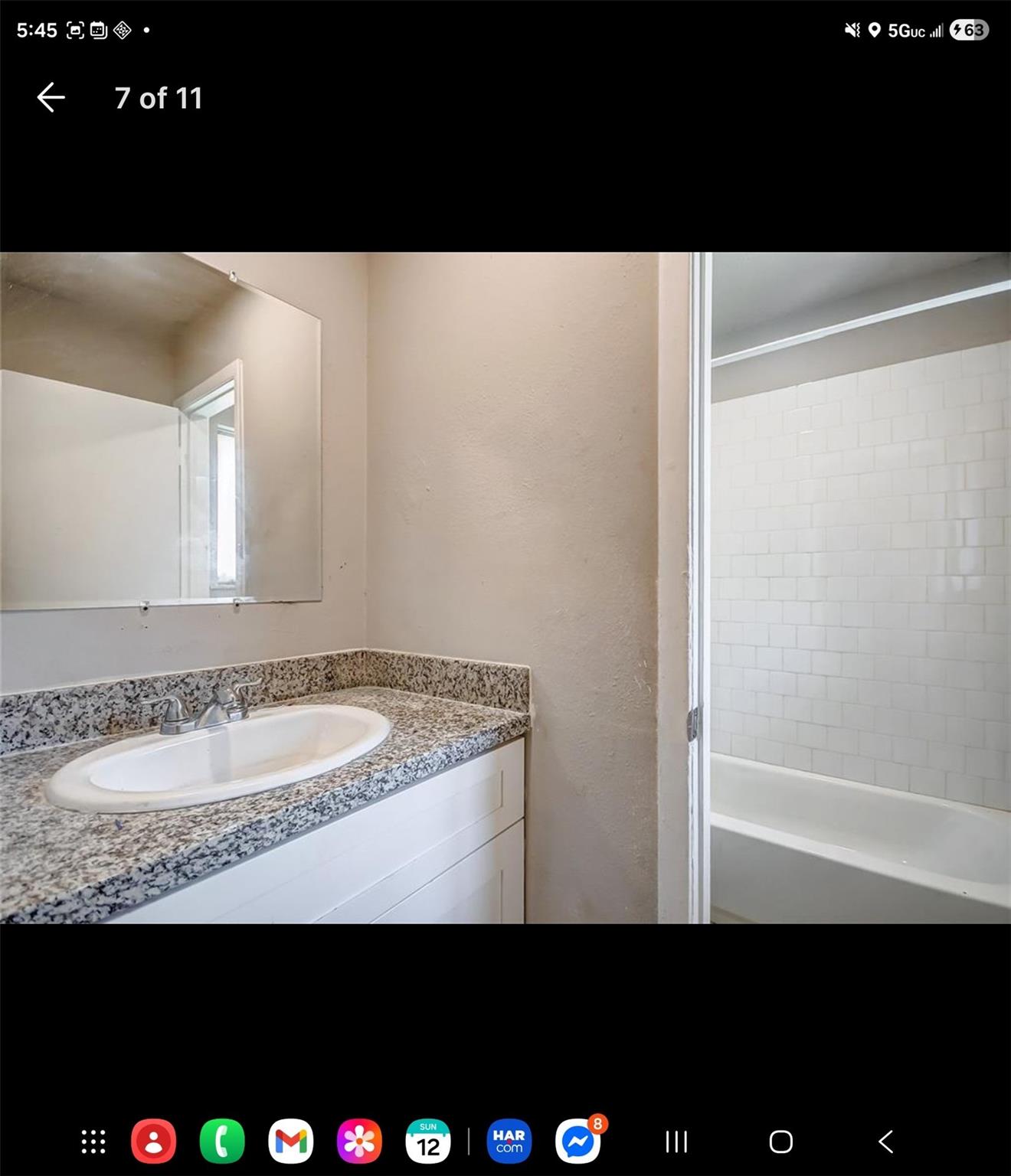
Task: Open Messenger with 8 notifications
Action: pyautogui.click(x=578, y=1142)
